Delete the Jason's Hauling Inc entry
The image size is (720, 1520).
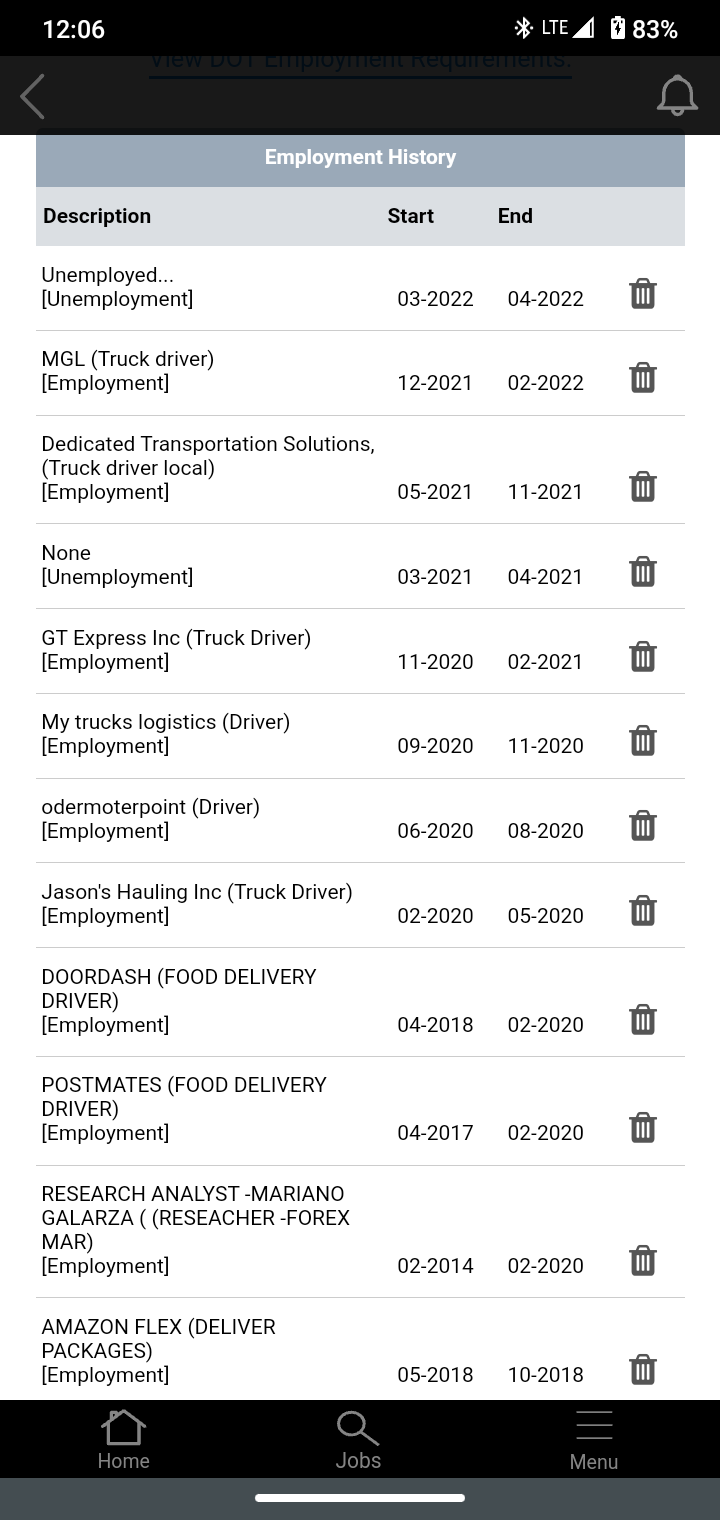pos(643,911)
